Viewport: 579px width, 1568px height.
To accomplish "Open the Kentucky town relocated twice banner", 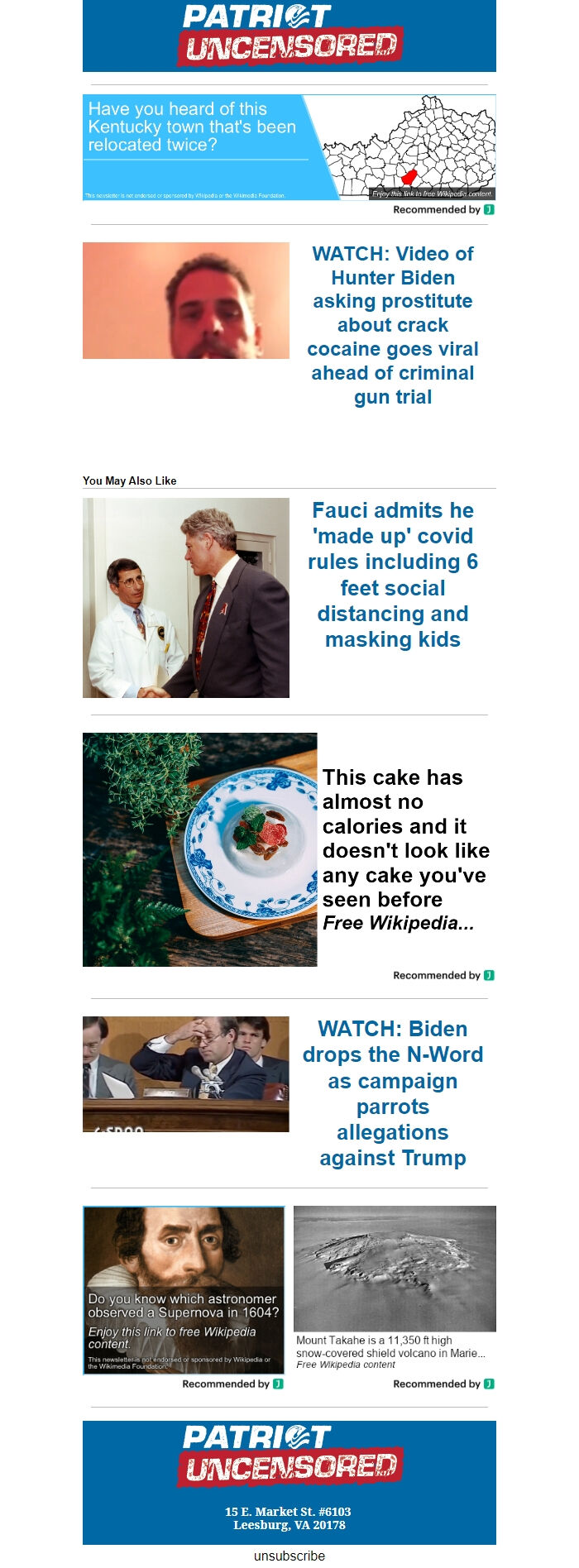I will [289, 147].
